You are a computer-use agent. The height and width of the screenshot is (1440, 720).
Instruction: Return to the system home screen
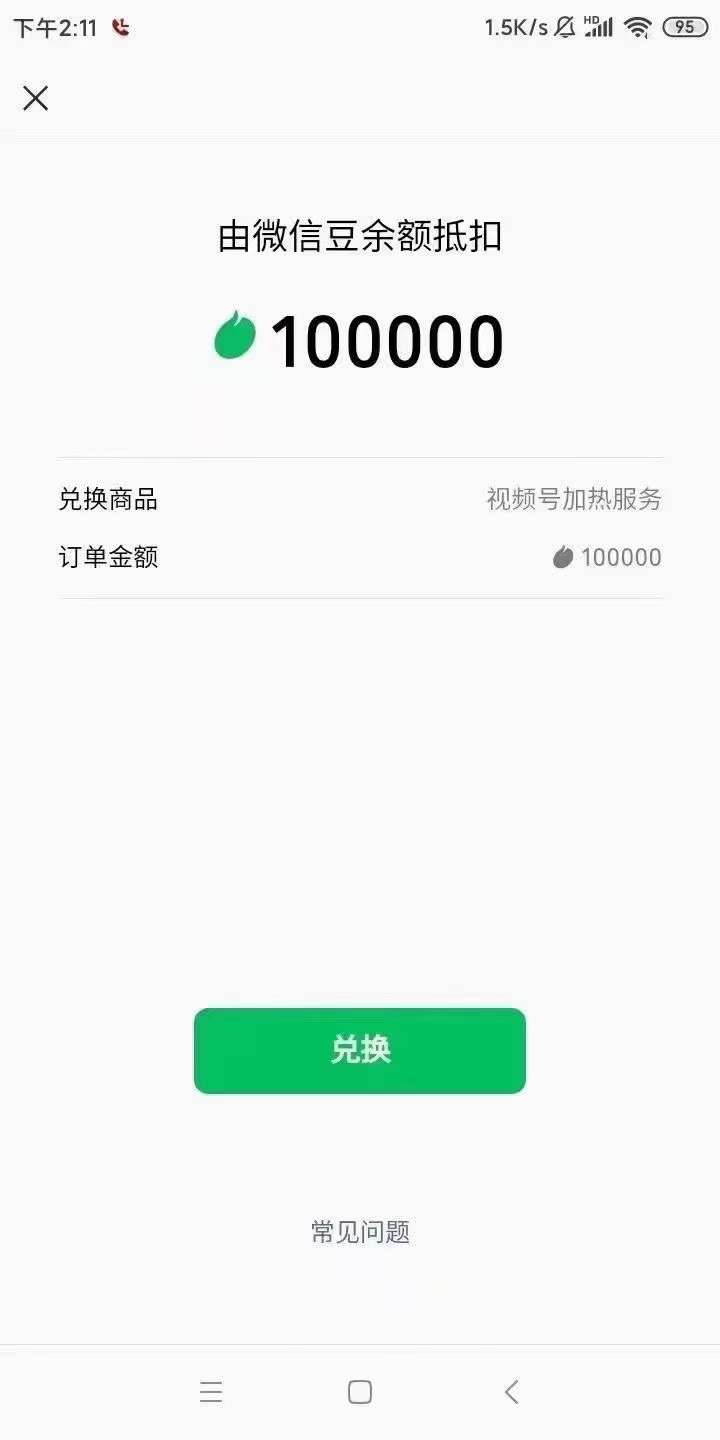(360, 1392)
